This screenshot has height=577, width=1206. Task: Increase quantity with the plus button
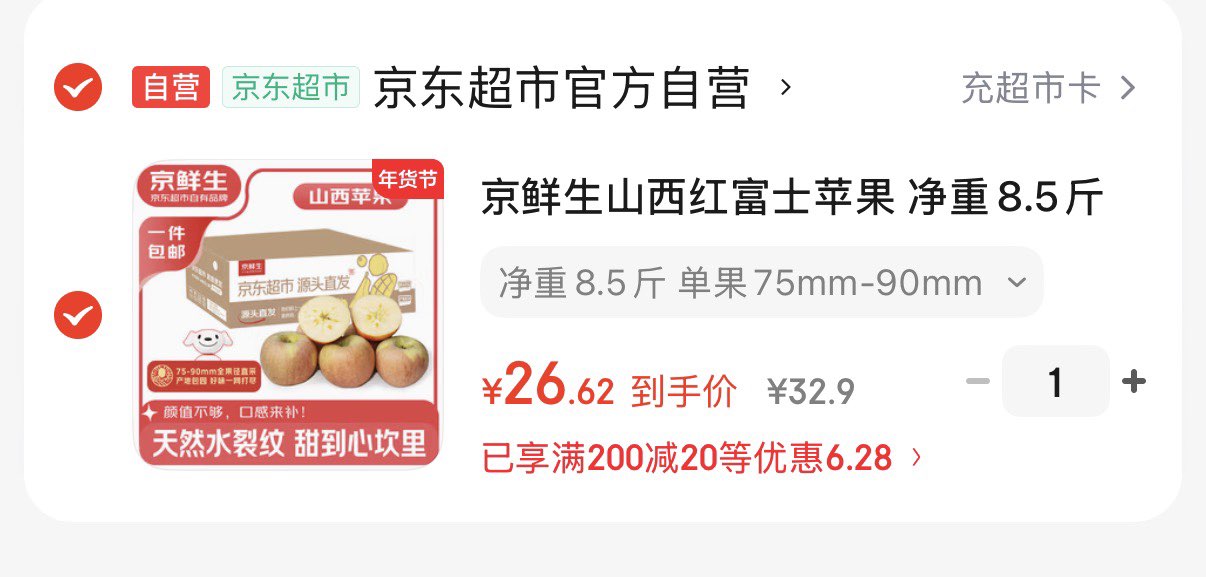[1134, 381]
